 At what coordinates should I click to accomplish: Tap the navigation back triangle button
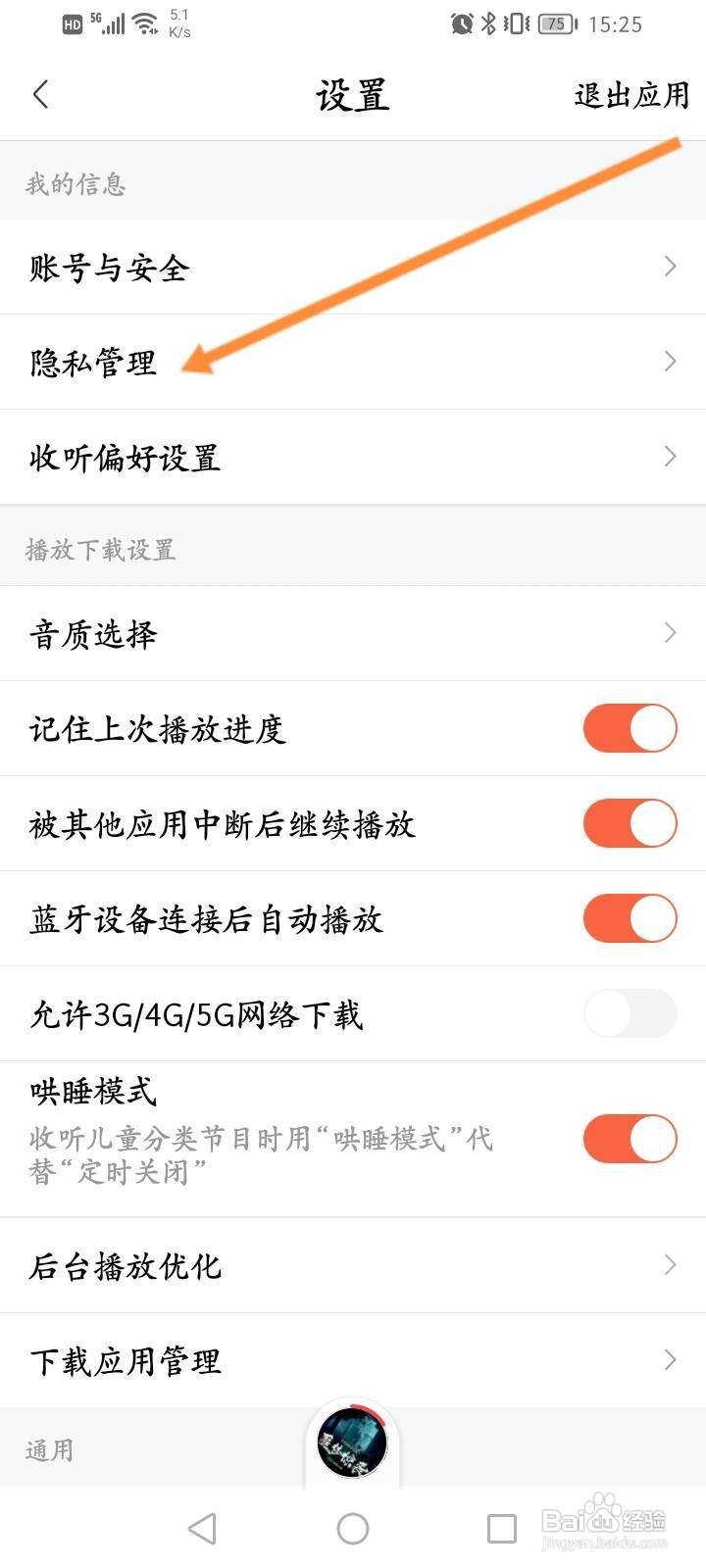[x=201, y=1527]
